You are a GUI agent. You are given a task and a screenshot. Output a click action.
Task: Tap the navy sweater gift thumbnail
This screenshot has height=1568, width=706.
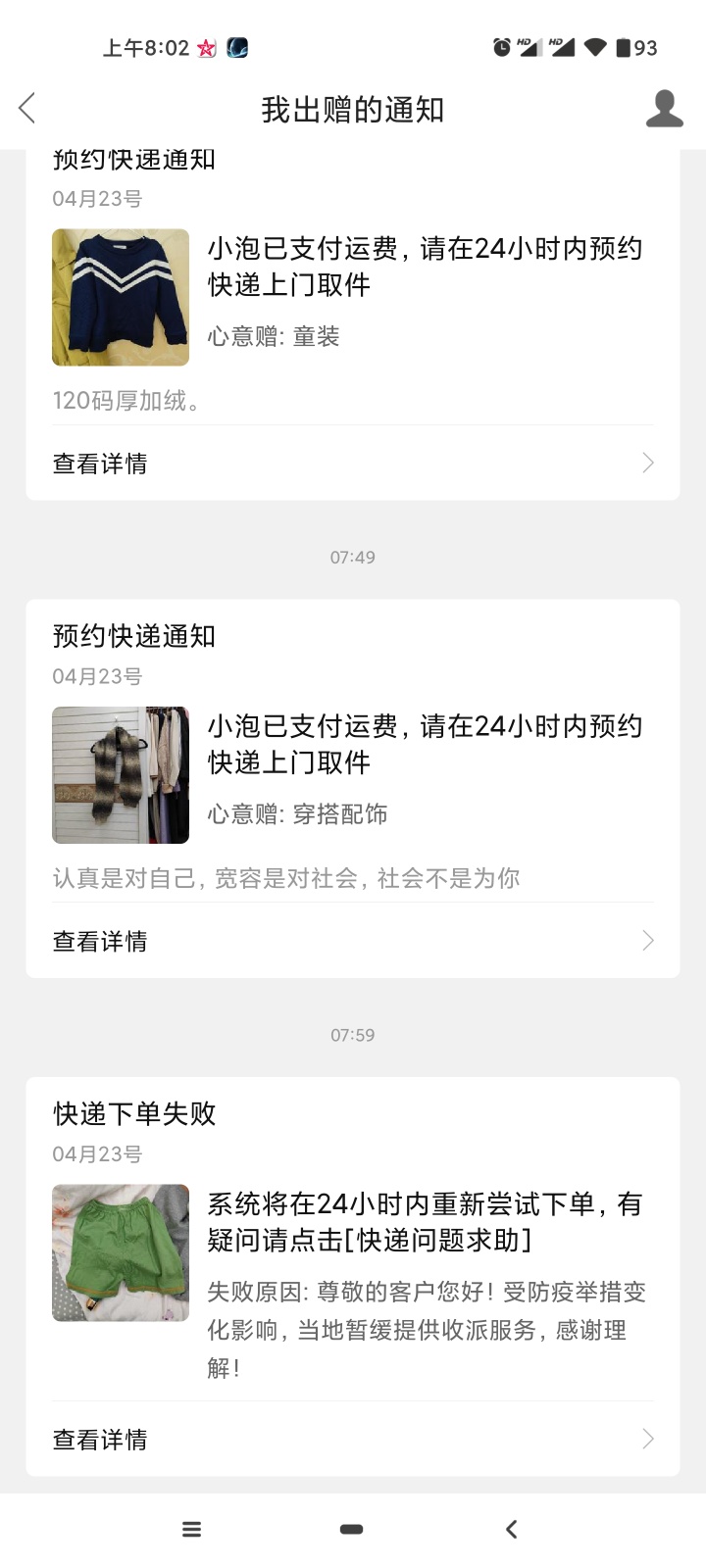[x=121, y=297]
